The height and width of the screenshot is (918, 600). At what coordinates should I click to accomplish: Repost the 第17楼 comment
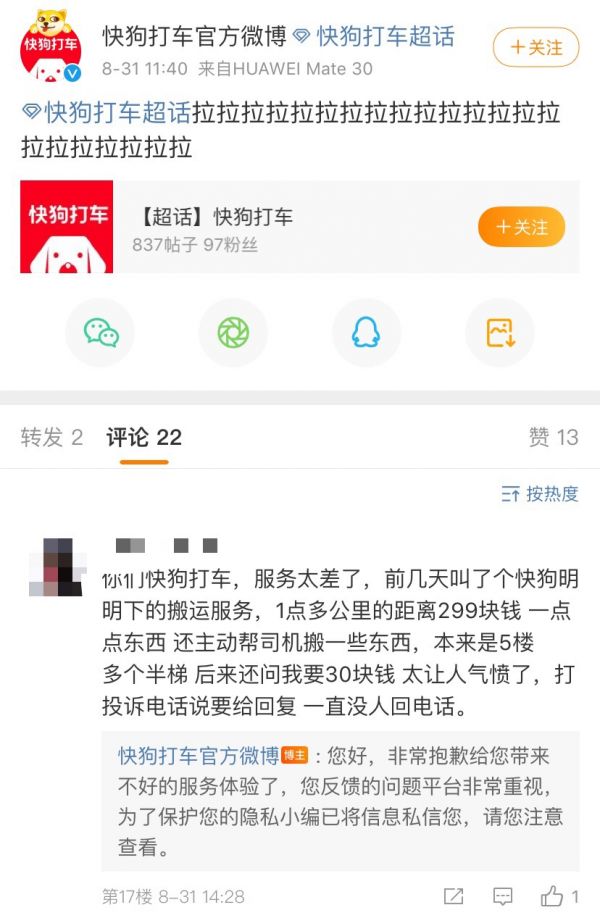pyautogui.click(x=453, y=896)
